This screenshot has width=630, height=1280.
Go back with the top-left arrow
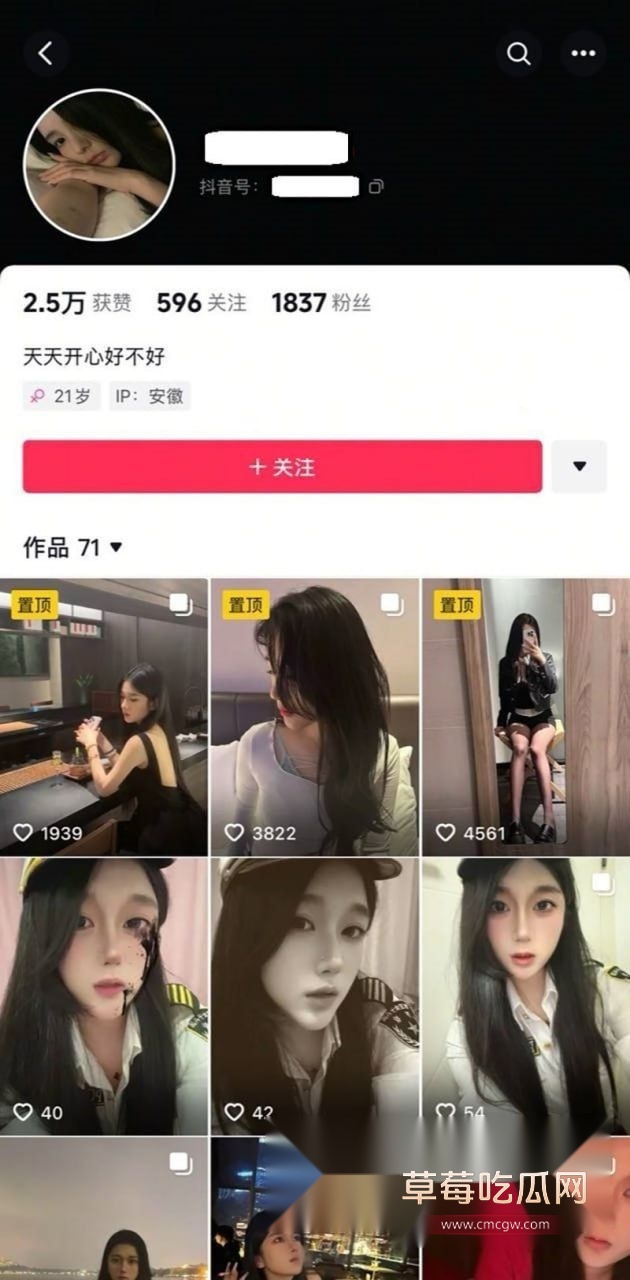(x=46, y=53)
